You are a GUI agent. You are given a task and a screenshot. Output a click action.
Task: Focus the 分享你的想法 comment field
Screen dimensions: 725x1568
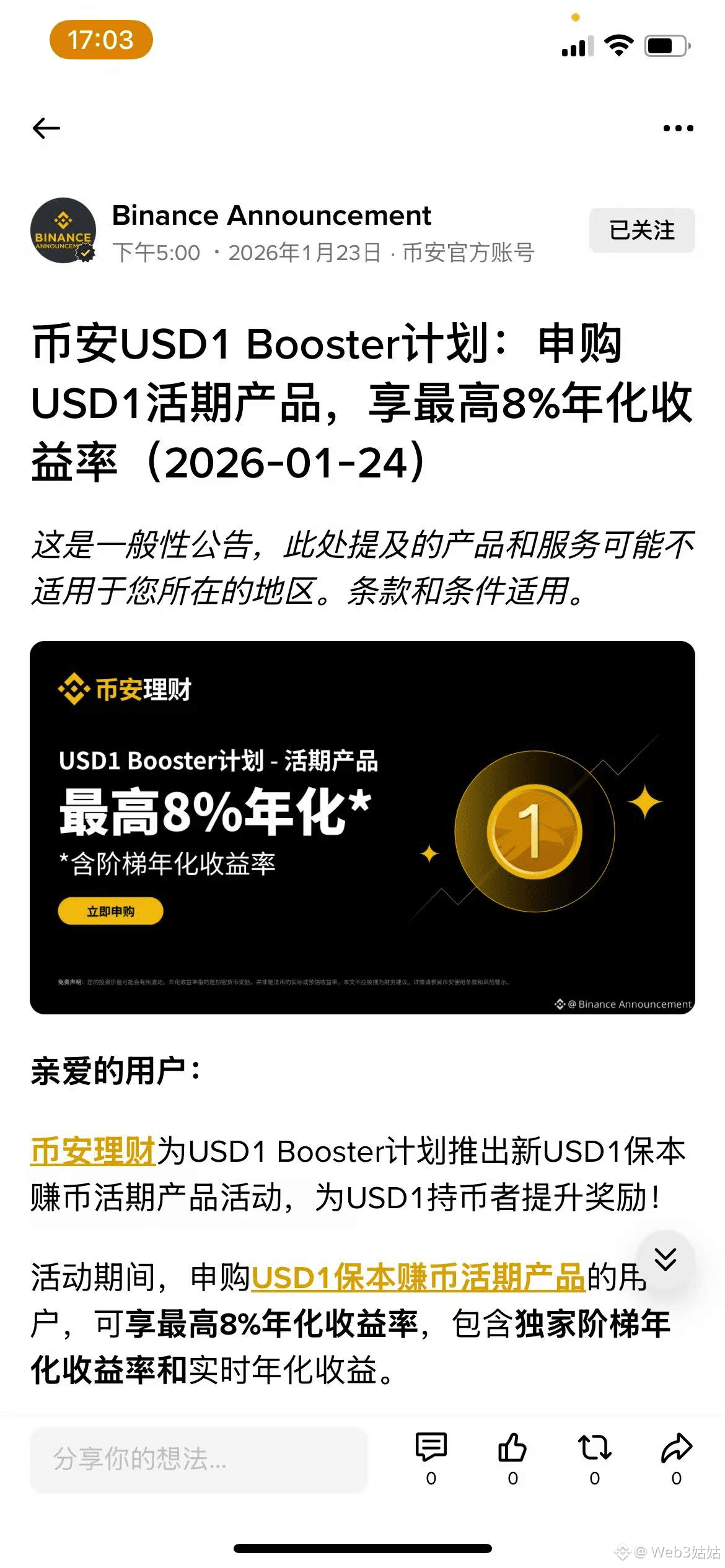click(198, 1459)
